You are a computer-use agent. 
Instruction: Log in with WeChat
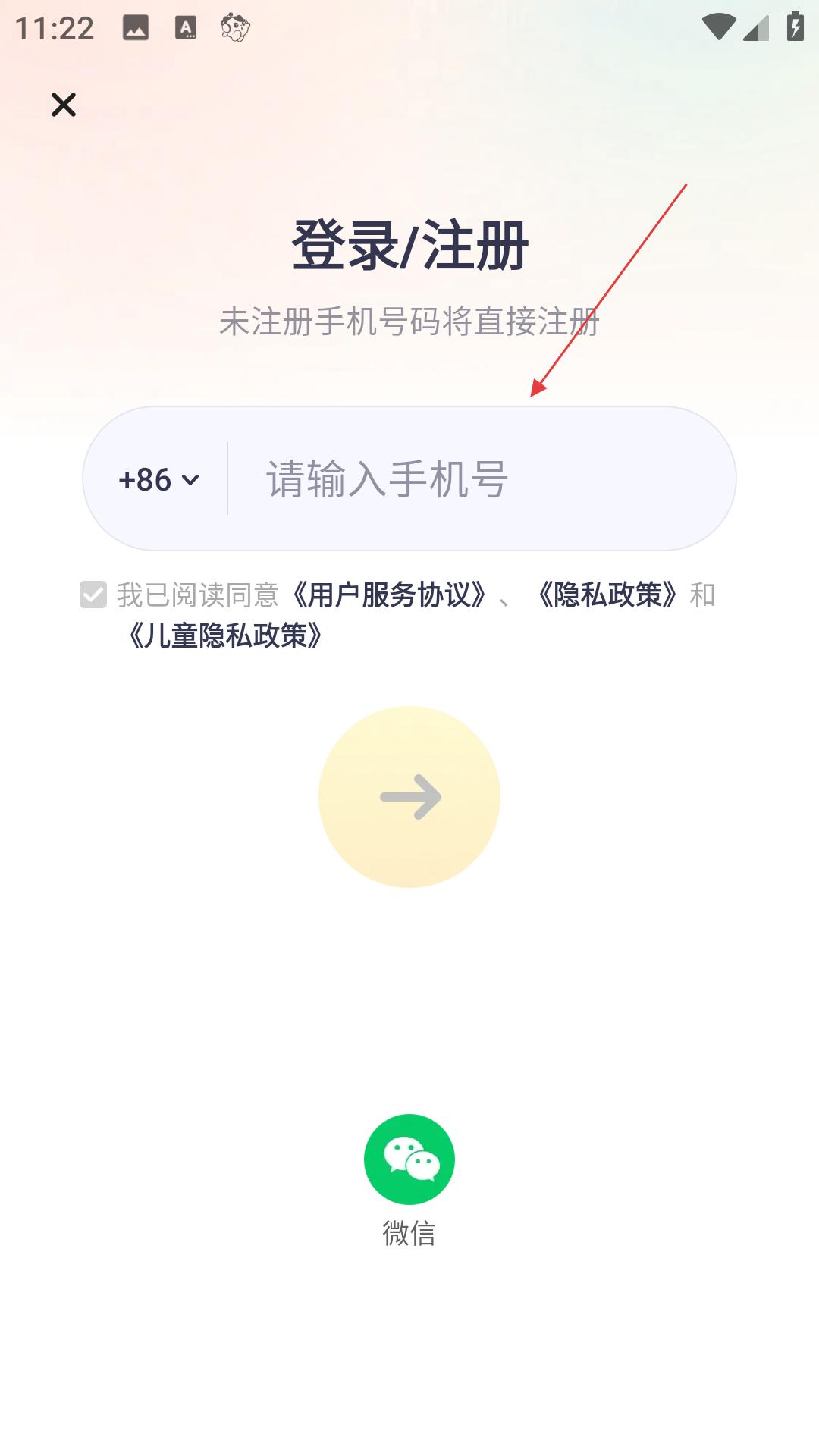(x=409, y=1159)
